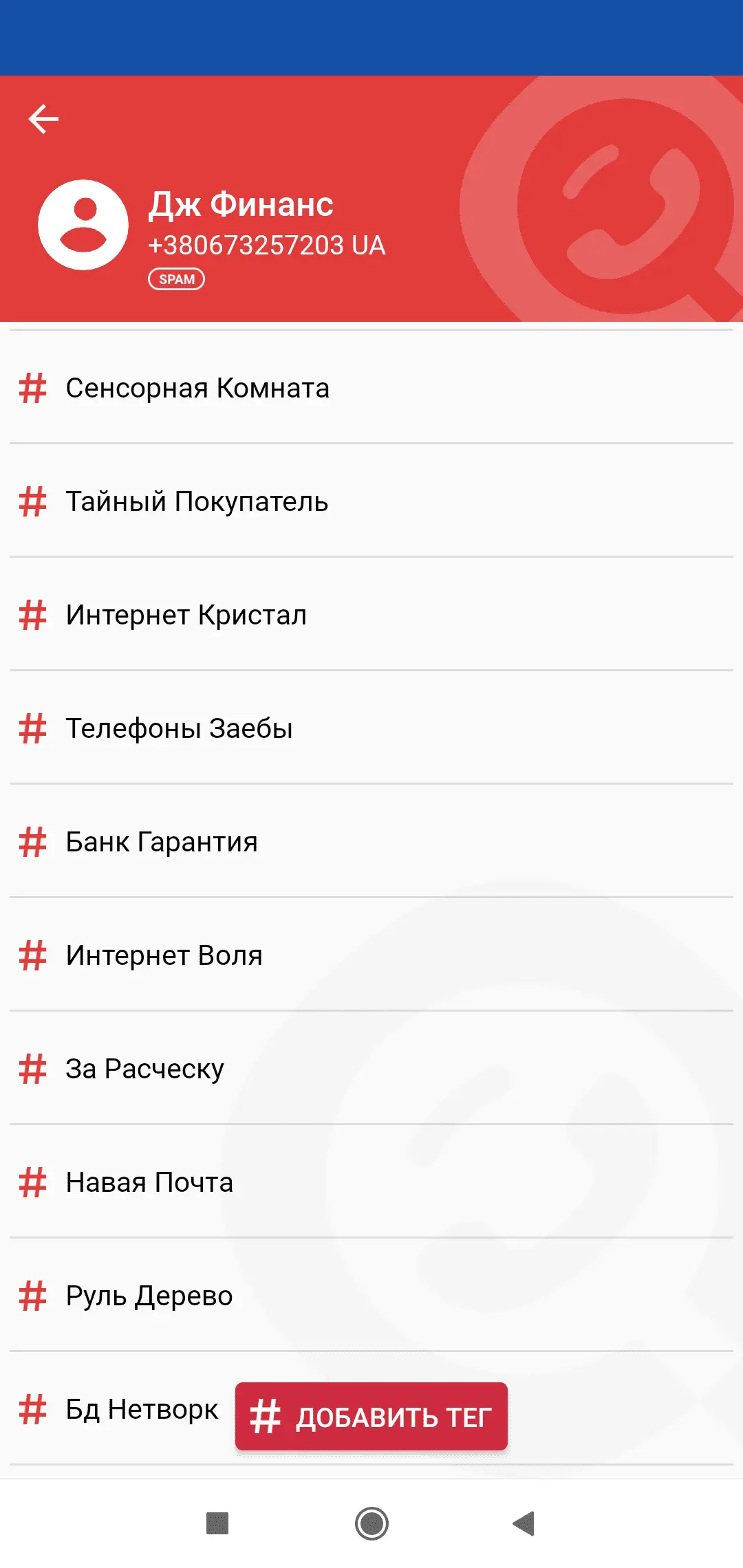Go back using the top arrow

43,119
